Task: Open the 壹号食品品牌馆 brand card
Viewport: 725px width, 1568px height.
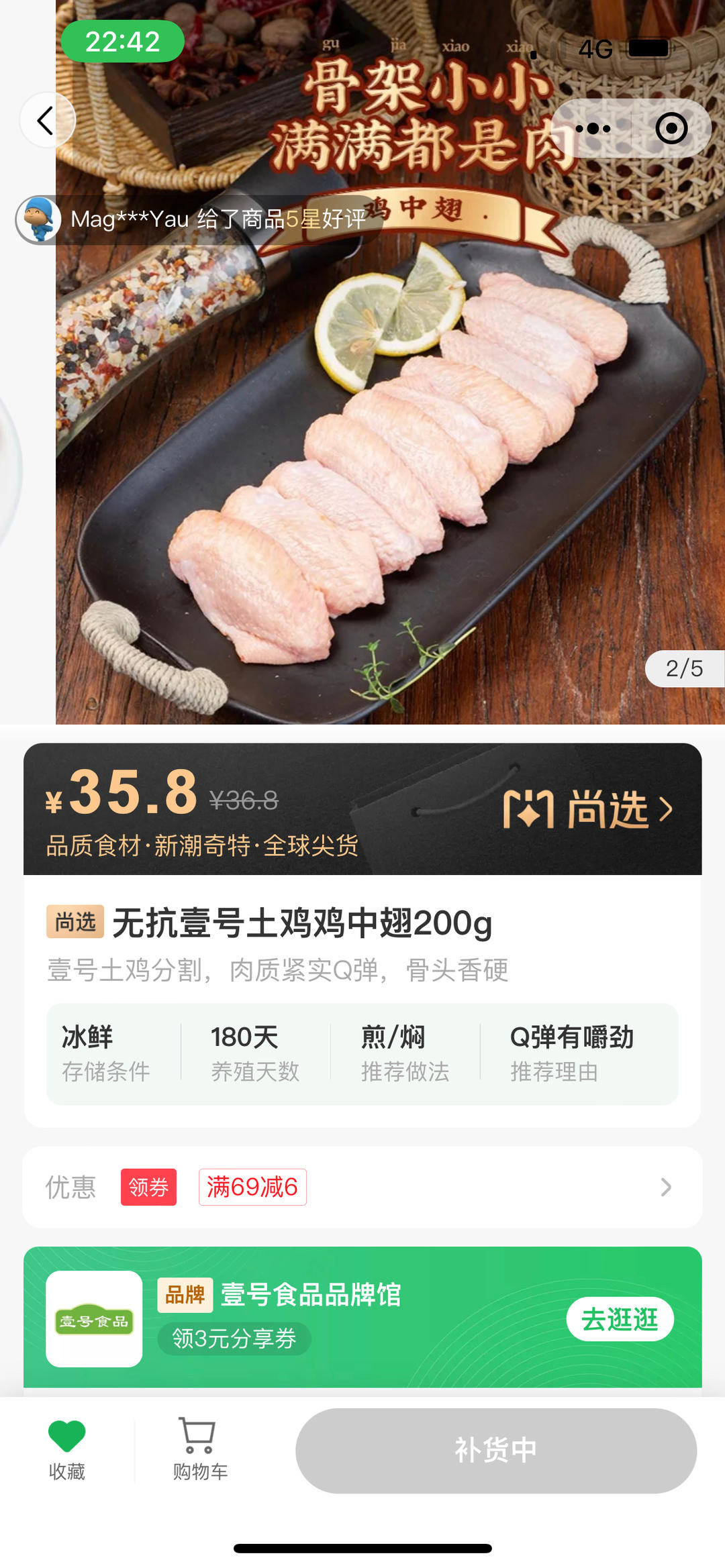Action: 311,1295
